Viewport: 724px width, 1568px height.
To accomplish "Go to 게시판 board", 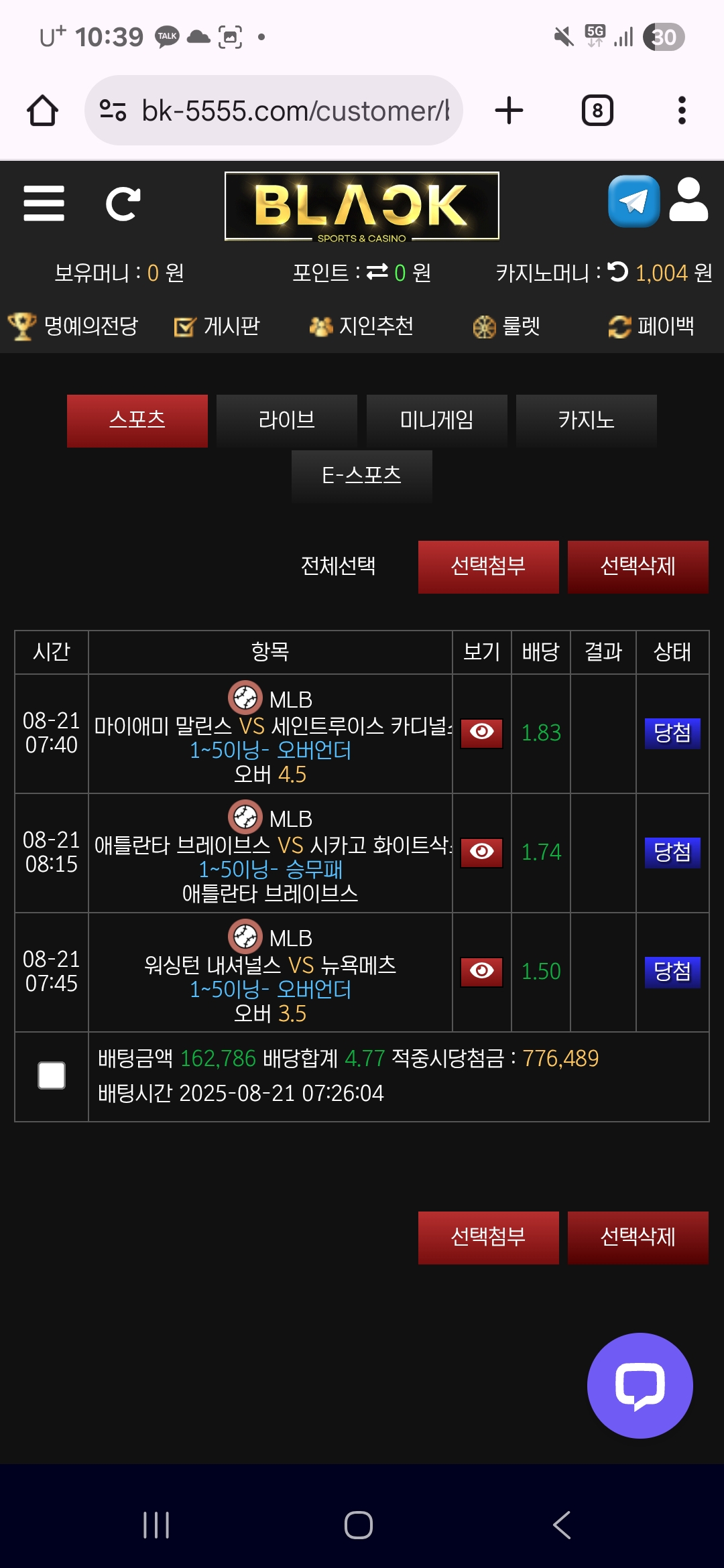I will tap(217, 326).
